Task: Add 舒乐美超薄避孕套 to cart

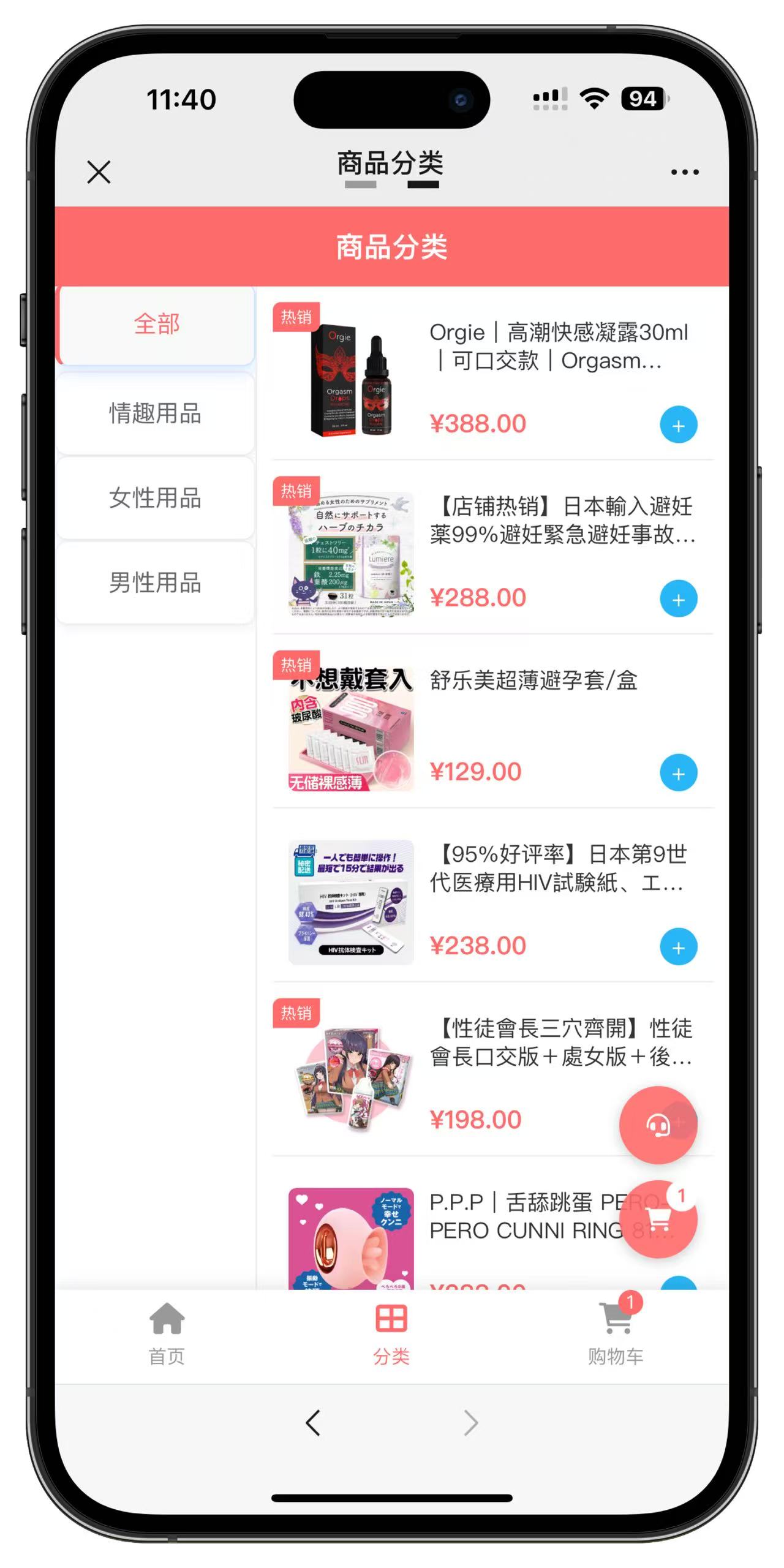Action: 678,773
